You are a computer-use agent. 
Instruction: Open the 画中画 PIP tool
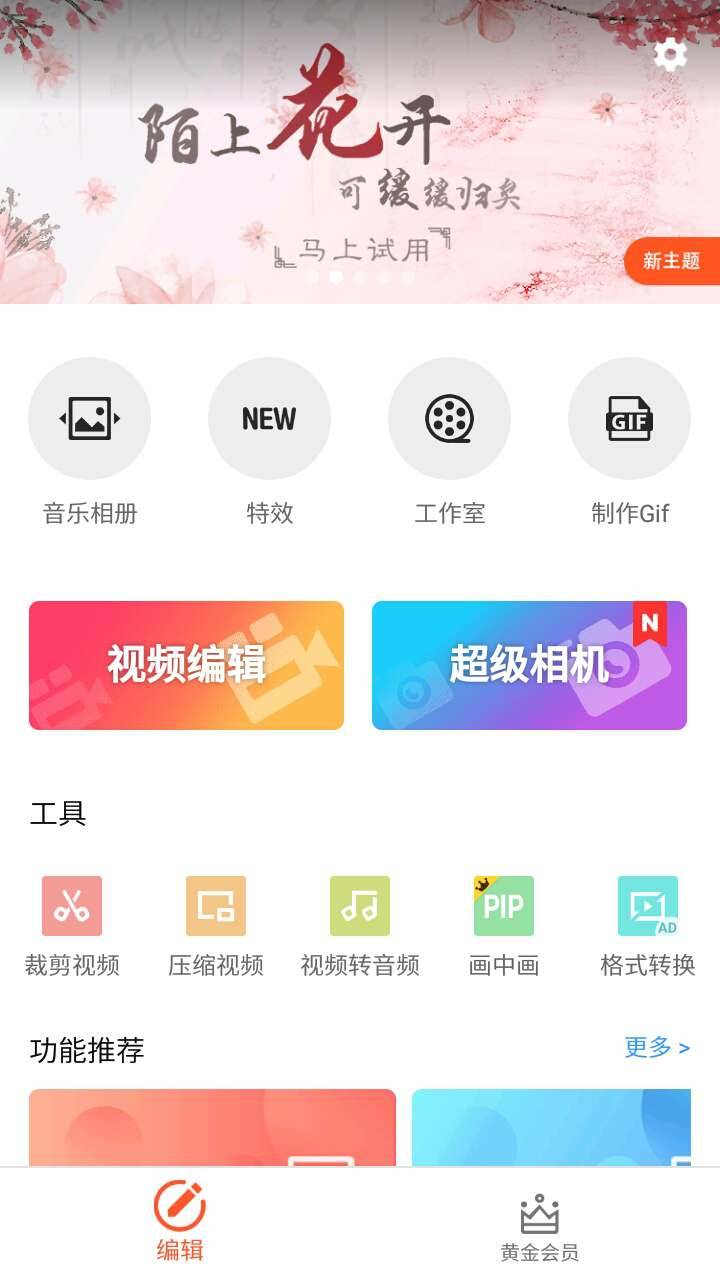[x=504, y=906]
